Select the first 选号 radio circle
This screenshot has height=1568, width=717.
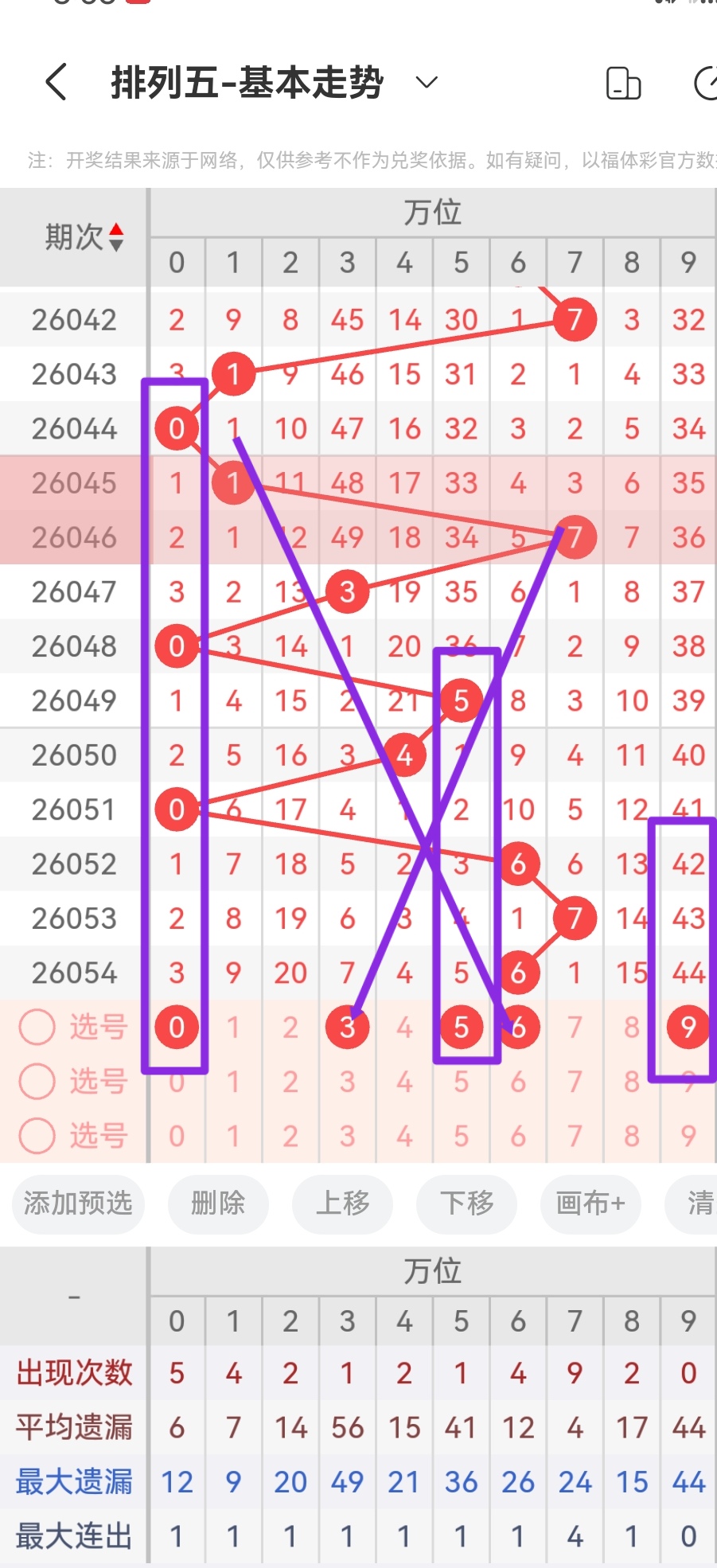pyautogui.click(x=35, y=1028)
